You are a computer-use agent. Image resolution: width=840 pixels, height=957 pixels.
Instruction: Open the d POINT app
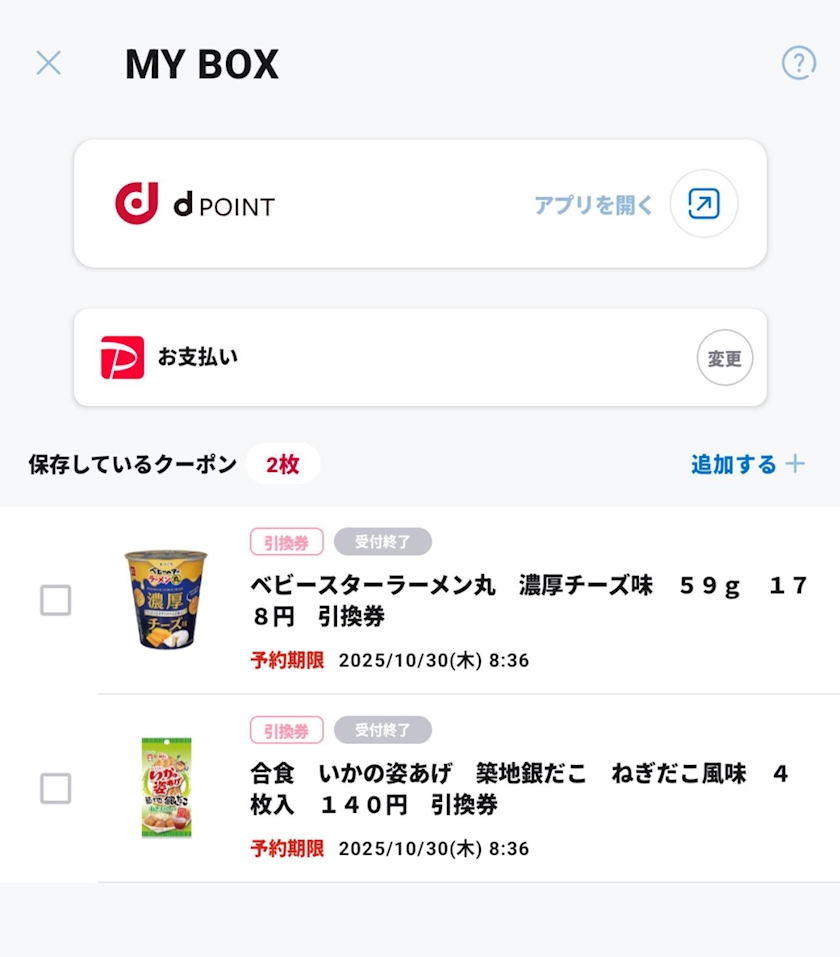[x=703, y=204]
